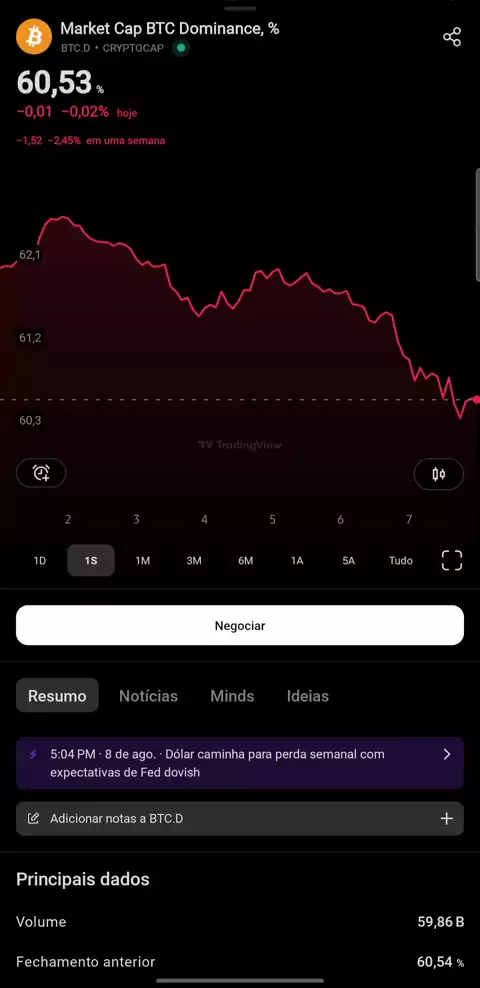Viewport: 480px width, 988px height.
Task: Tap the Negociar button
Action: 240,625
